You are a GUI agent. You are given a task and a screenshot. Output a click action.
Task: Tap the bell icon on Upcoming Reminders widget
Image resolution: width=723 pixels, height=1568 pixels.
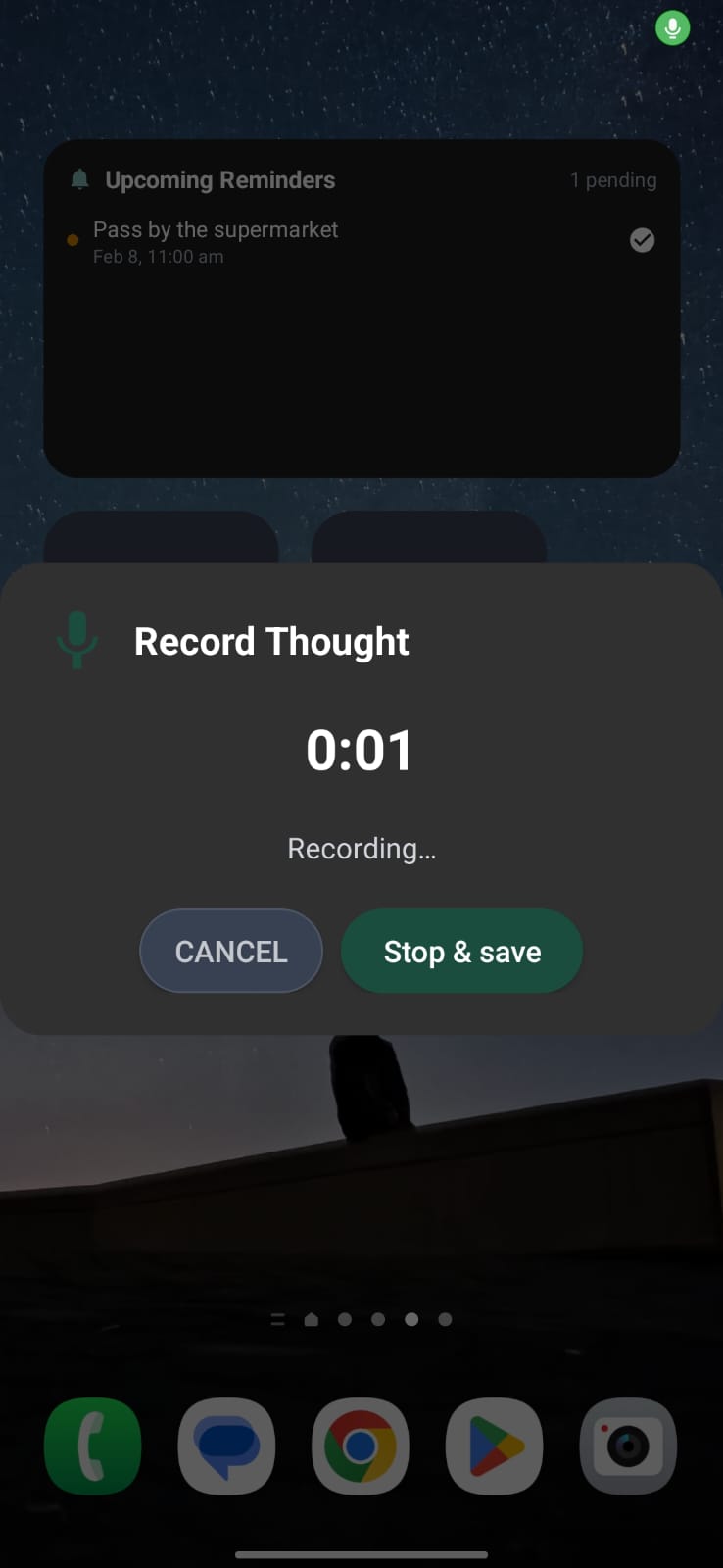click(x=79, y=179)
